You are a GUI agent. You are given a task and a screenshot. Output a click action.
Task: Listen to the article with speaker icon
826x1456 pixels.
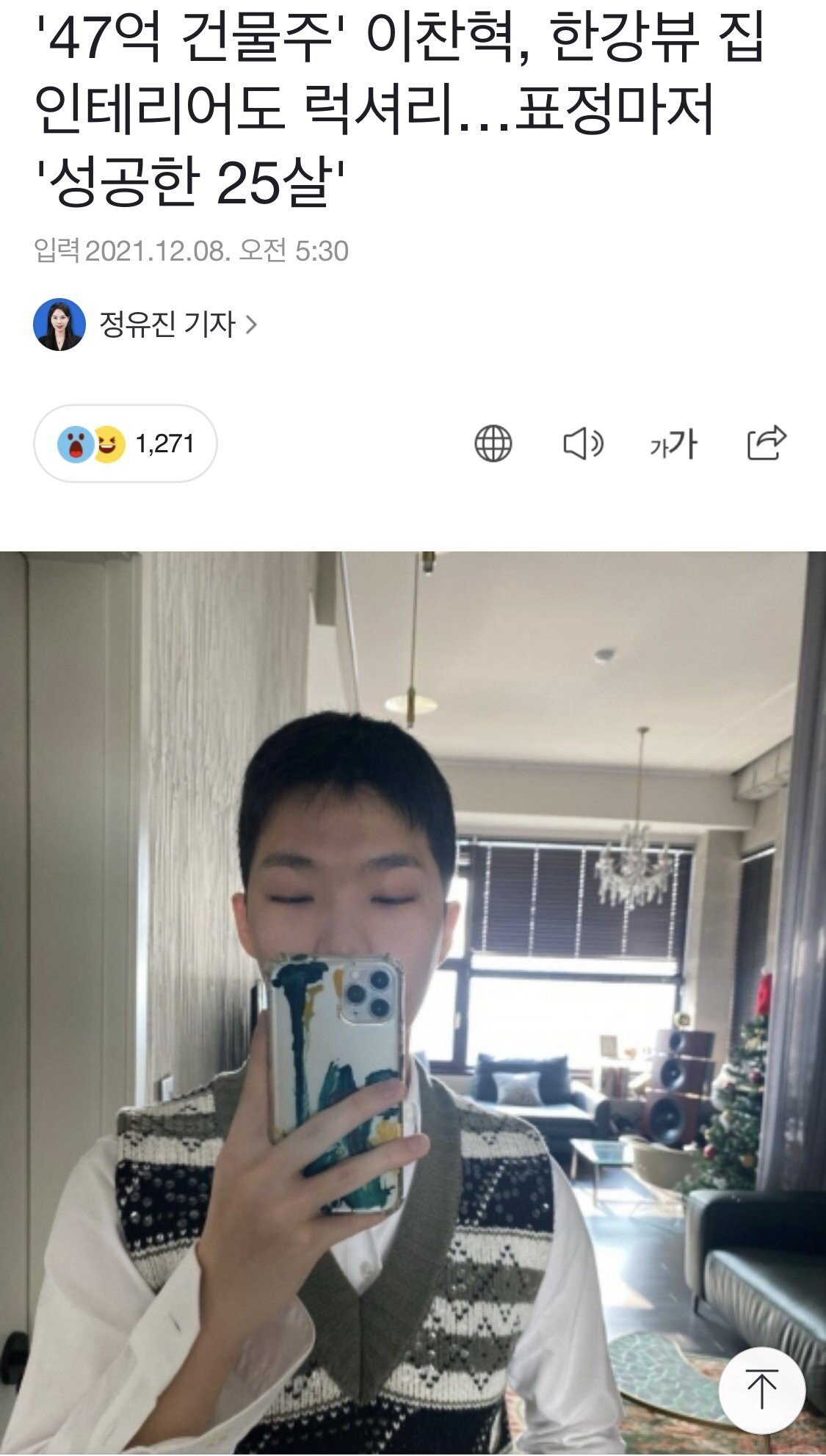tap(583, 443)
